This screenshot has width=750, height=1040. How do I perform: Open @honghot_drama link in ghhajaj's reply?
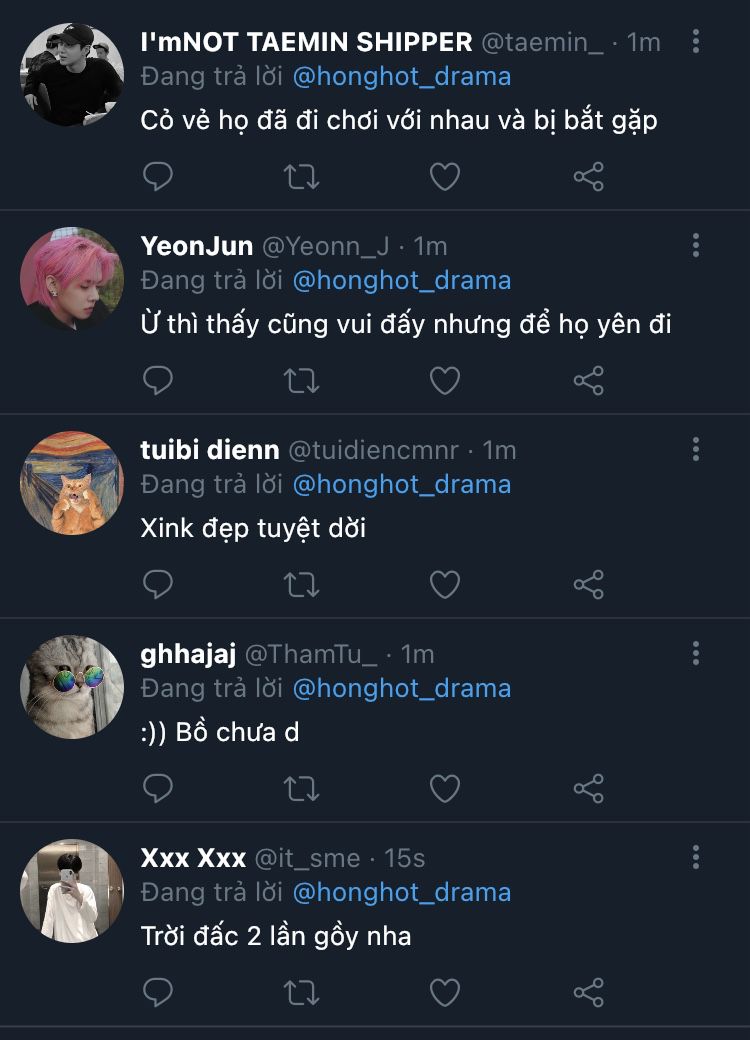(401, 688)
